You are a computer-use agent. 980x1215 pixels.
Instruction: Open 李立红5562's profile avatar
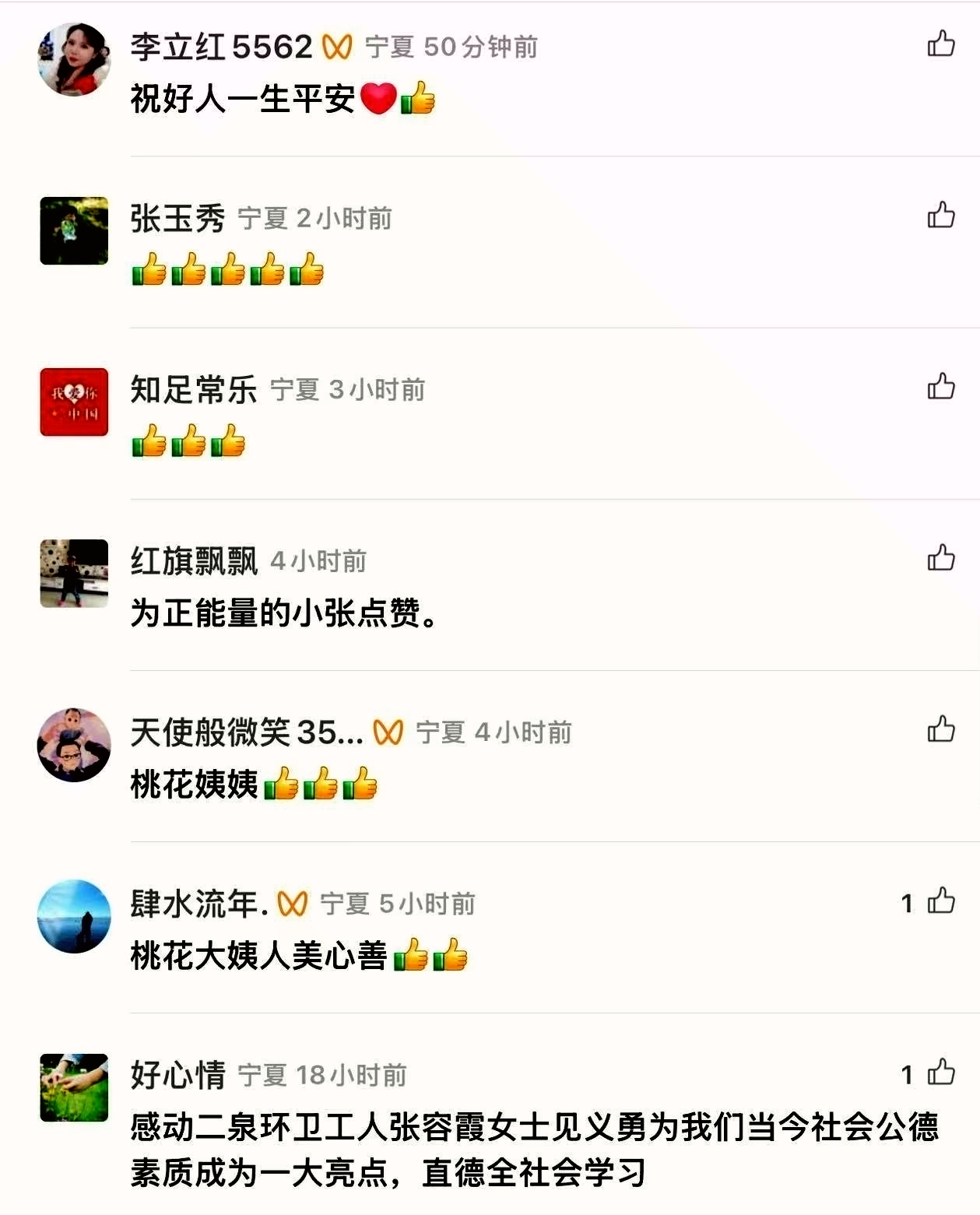74,59
